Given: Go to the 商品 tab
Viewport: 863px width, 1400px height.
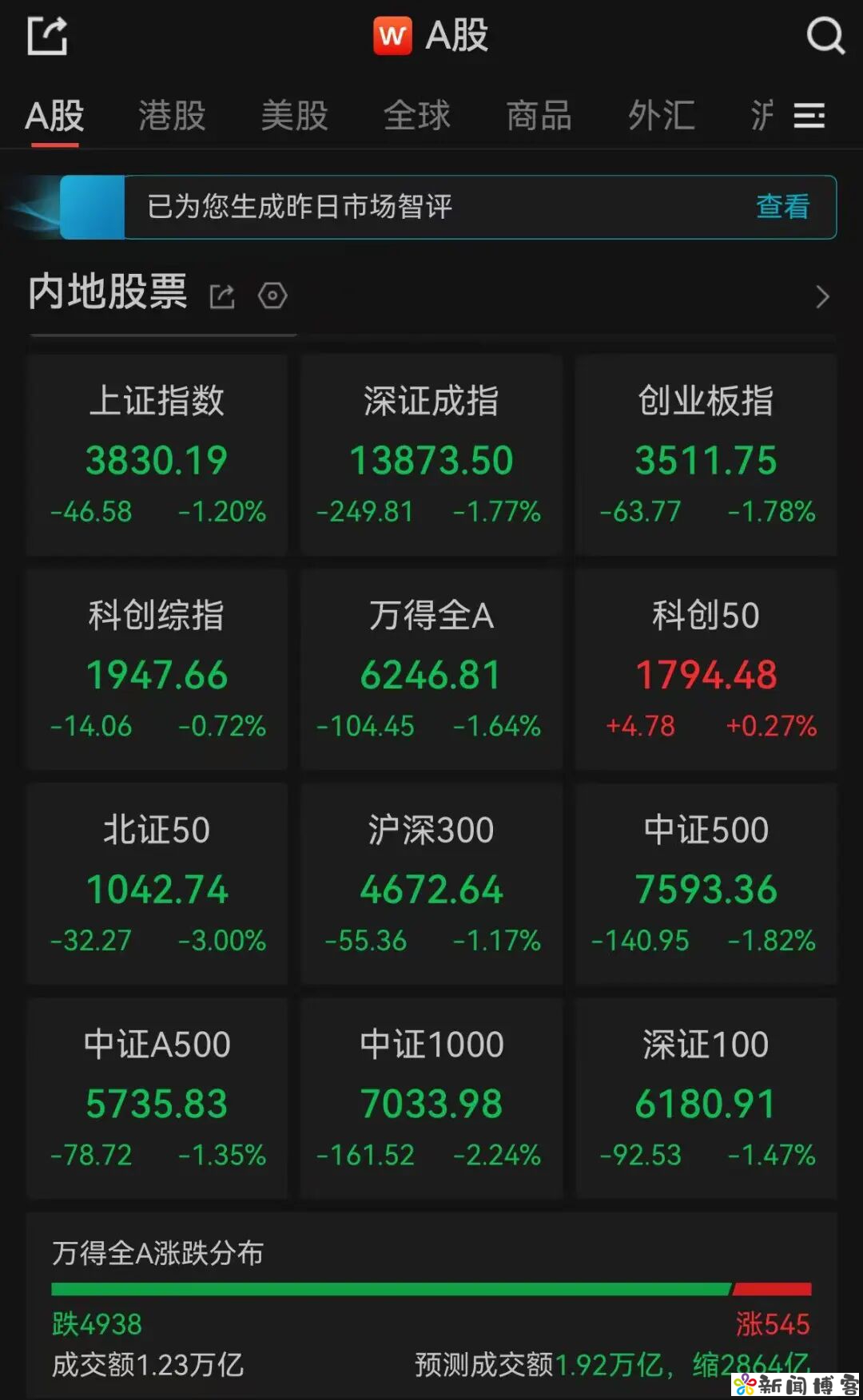Looking at the screenshot, I should 539,116.
